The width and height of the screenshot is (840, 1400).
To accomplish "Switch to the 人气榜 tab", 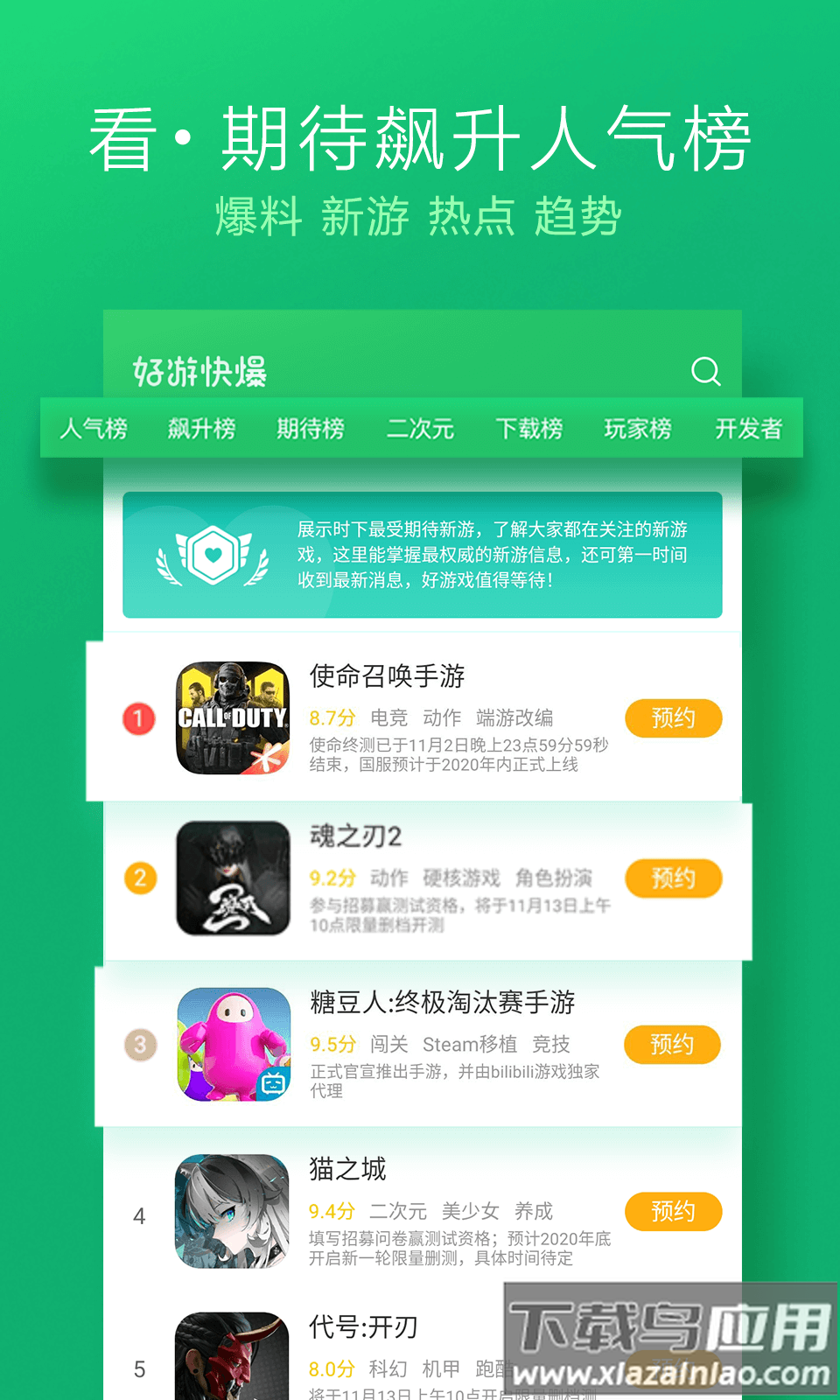I will point(94,429).
